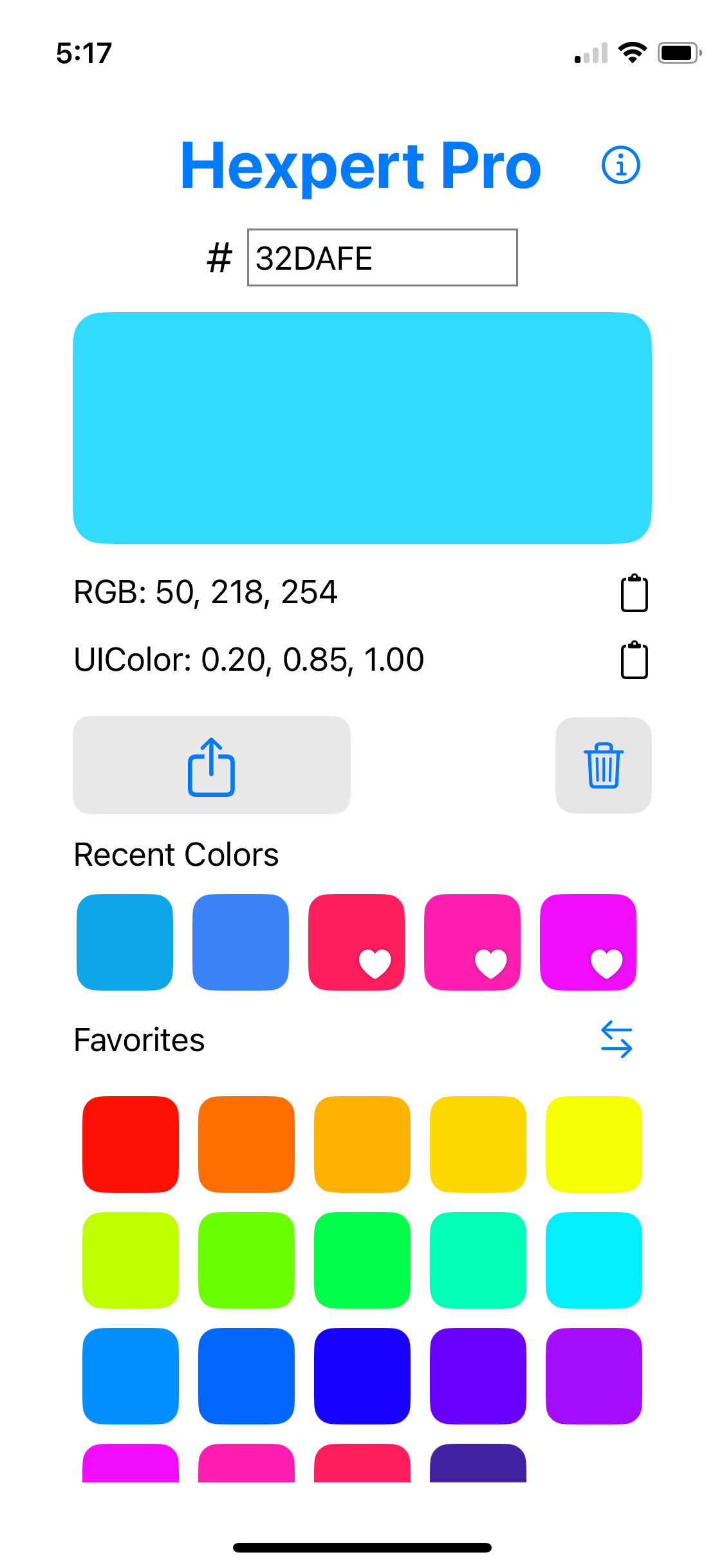The width and height of the screenshot is (724, 1568).
Task: Select the orange favorite swatch
Action: point(246,1143)
